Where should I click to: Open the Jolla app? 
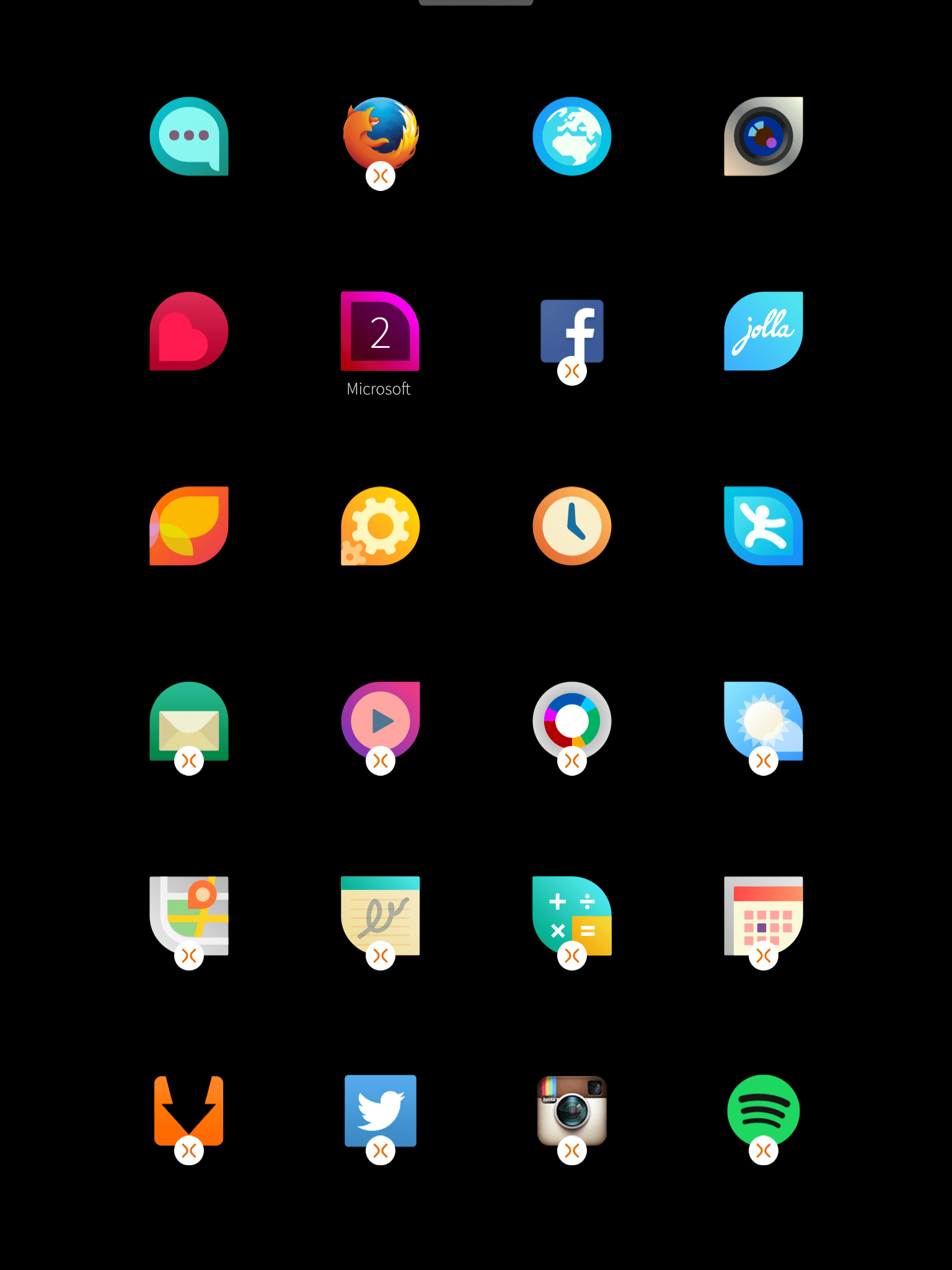pyautogui.click(x=763, y=331)
